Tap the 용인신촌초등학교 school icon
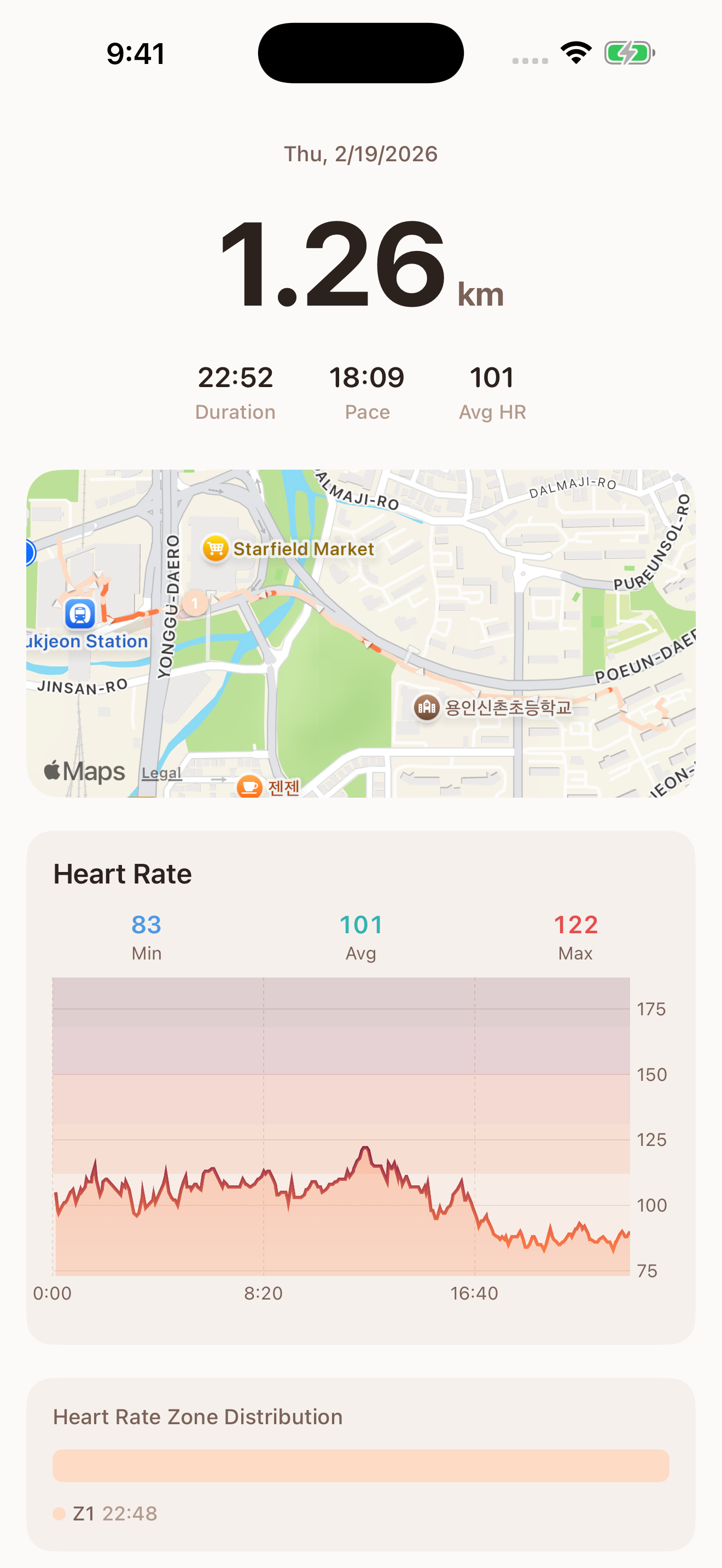Screen dimensions: 722x1568 click(427, 707)
